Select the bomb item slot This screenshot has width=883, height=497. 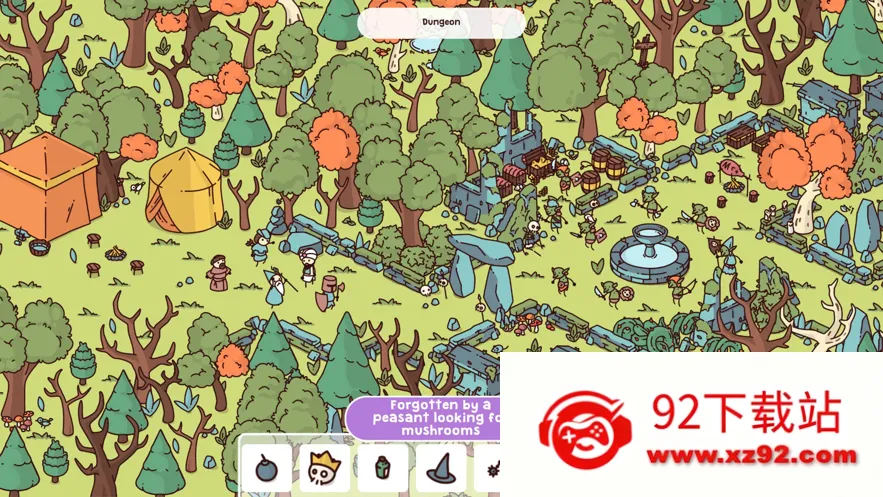pos(266,468)
